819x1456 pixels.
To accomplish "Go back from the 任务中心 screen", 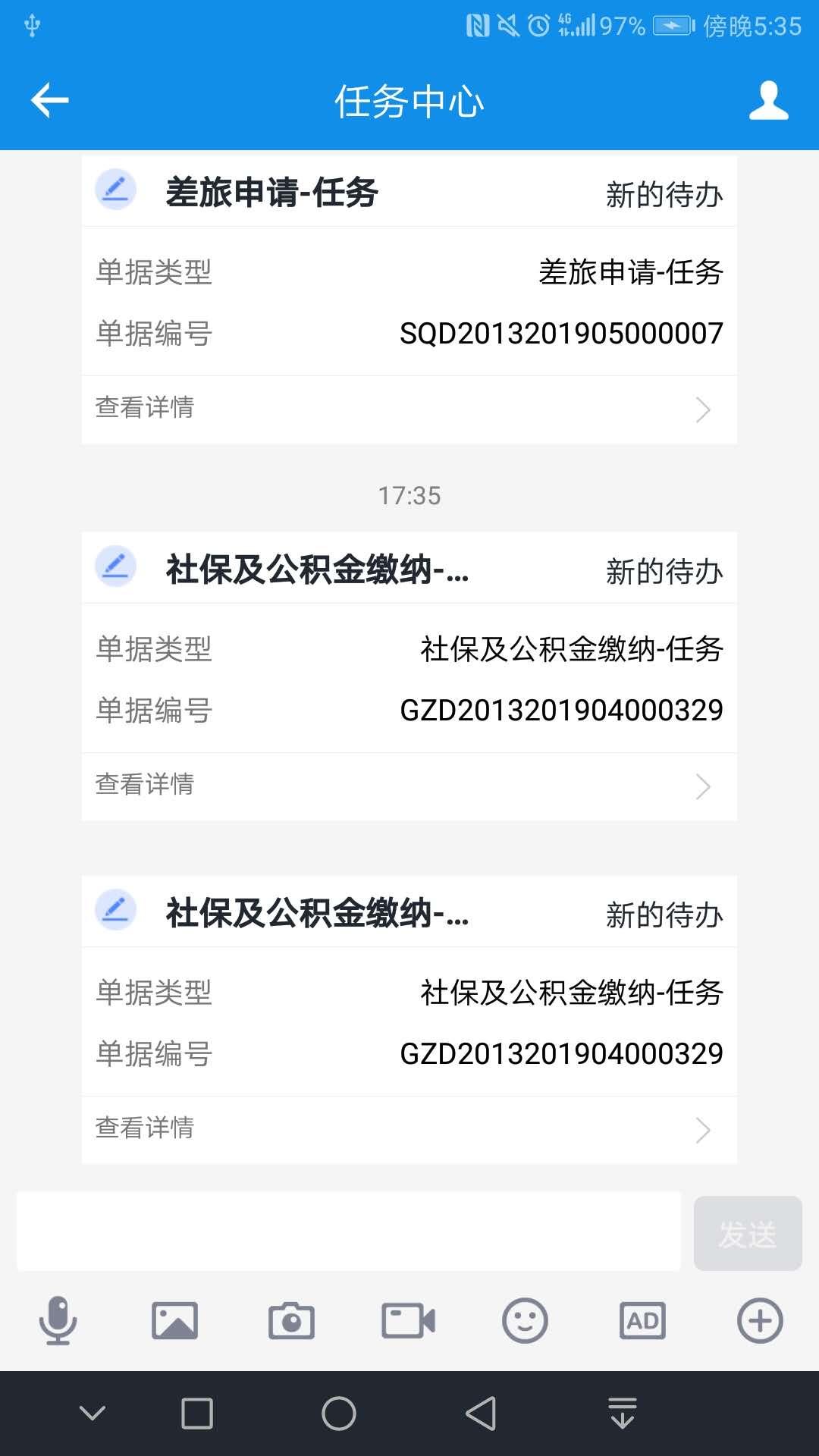I will coord(50,100).
